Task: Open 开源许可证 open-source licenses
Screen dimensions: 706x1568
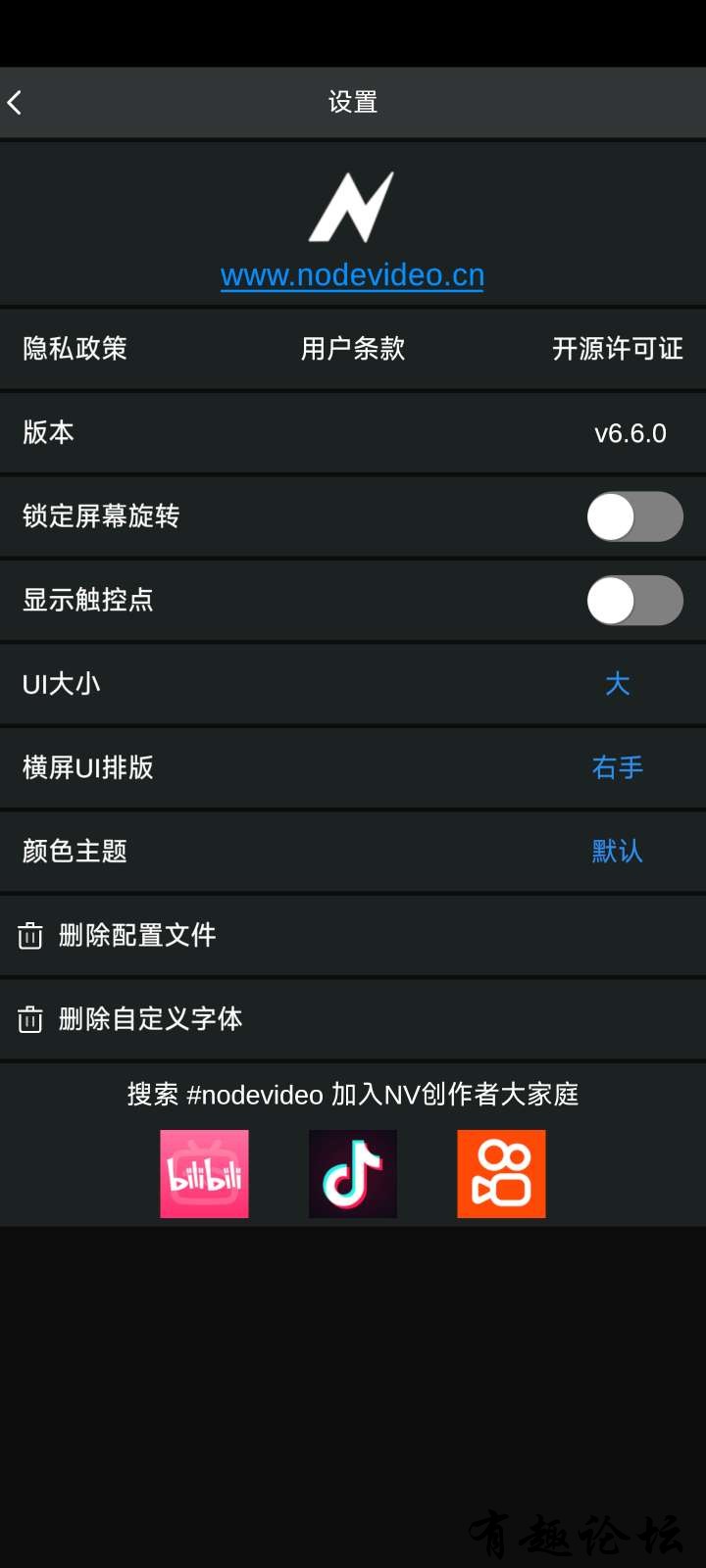Action: coord(617,349)
